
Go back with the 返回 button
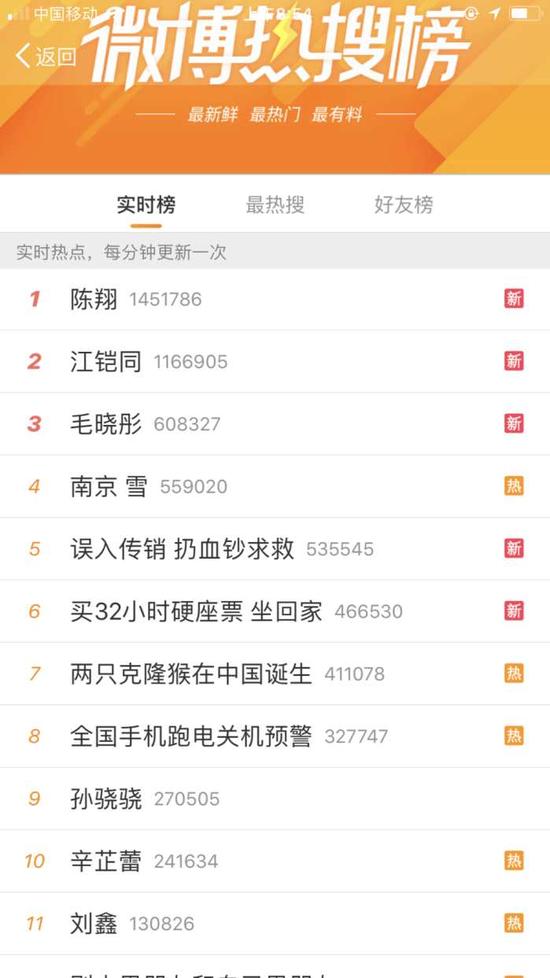(x=46, y=56)
